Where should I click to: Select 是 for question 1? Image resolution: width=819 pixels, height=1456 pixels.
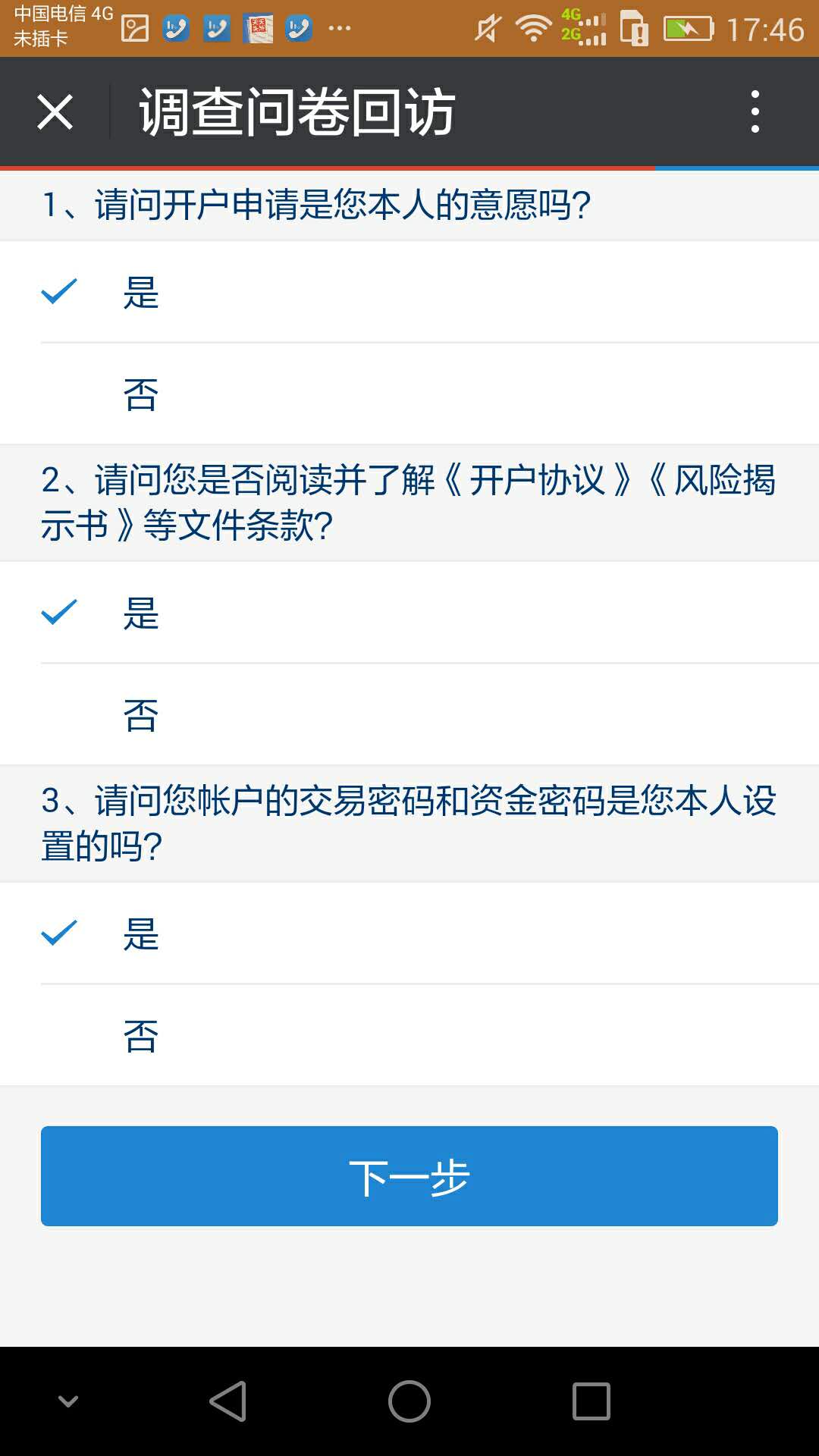[x=409, y=292]
